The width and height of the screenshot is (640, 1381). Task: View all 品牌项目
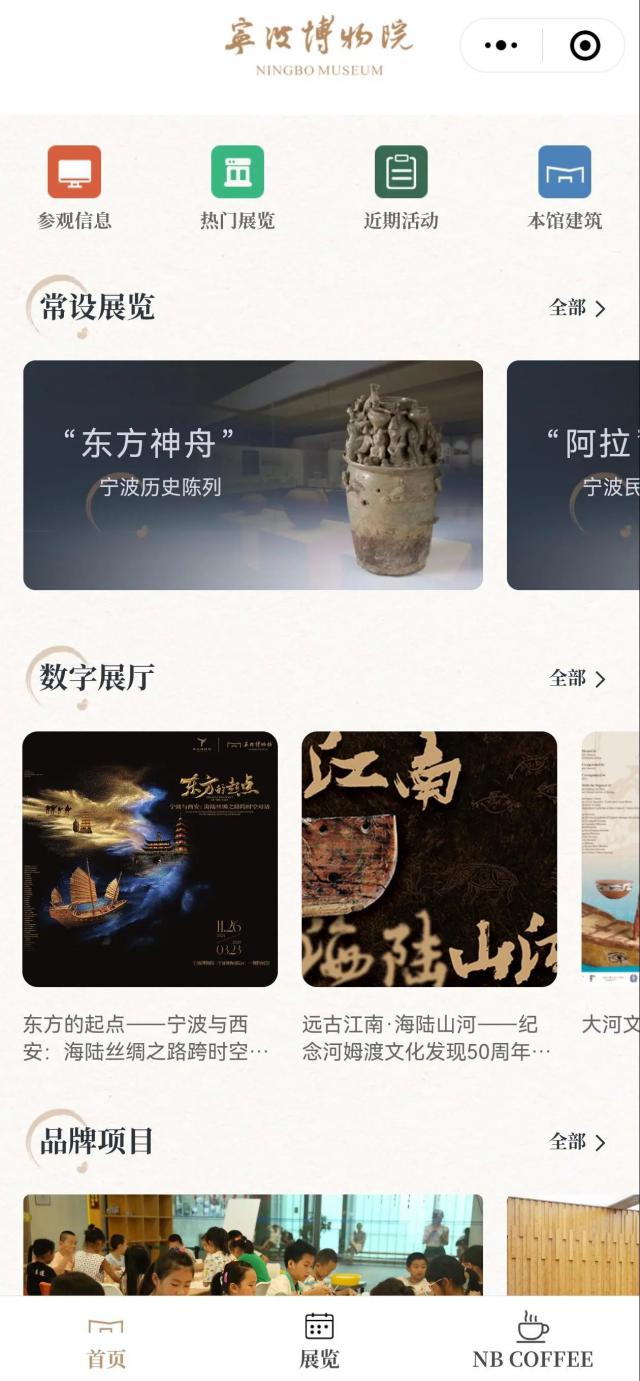[x=578, y=1142]
